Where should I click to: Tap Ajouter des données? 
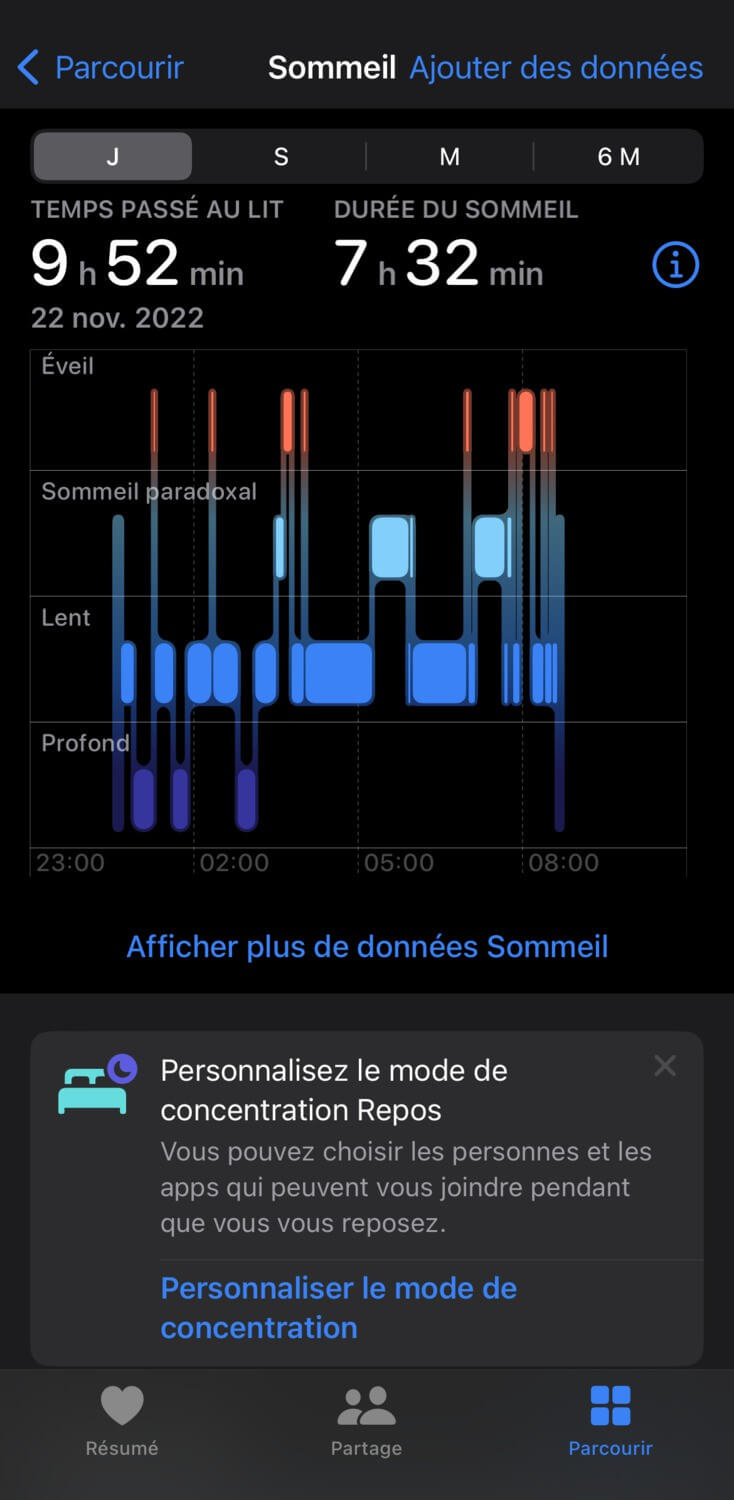click(556, 68)
